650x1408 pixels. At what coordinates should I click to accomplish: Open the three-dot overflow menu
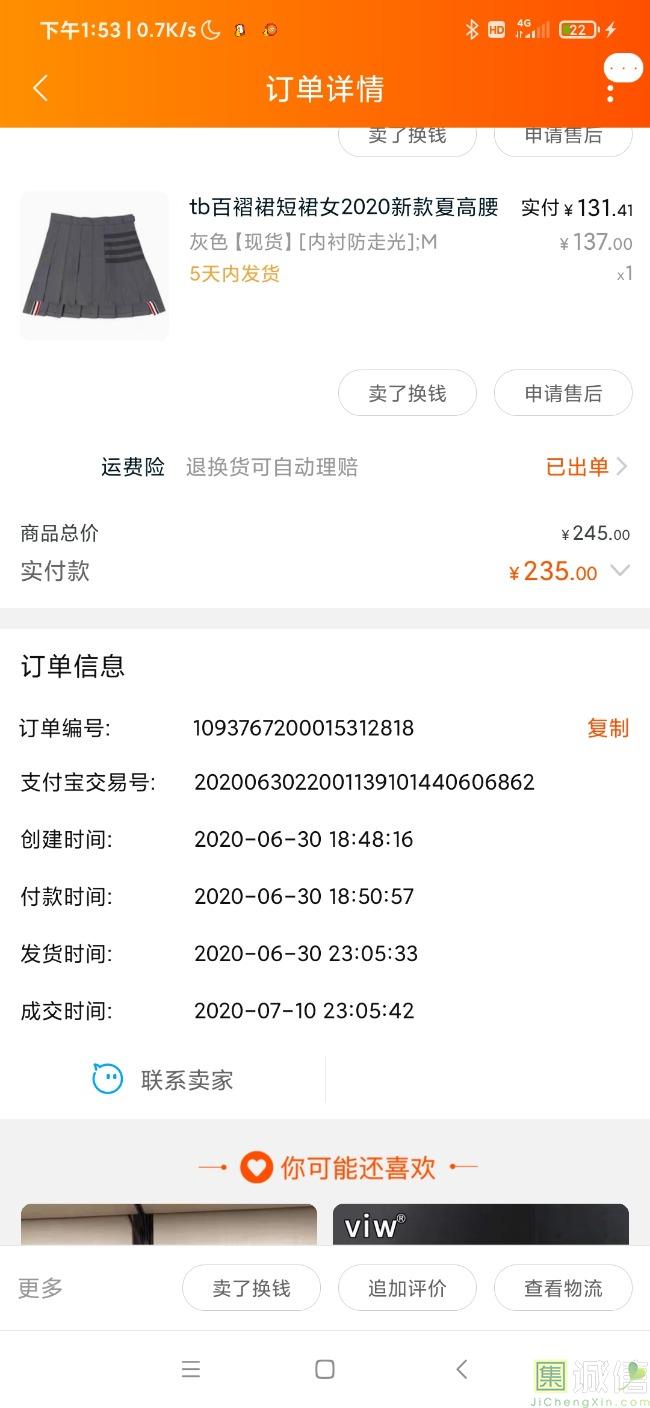point(610,88)
